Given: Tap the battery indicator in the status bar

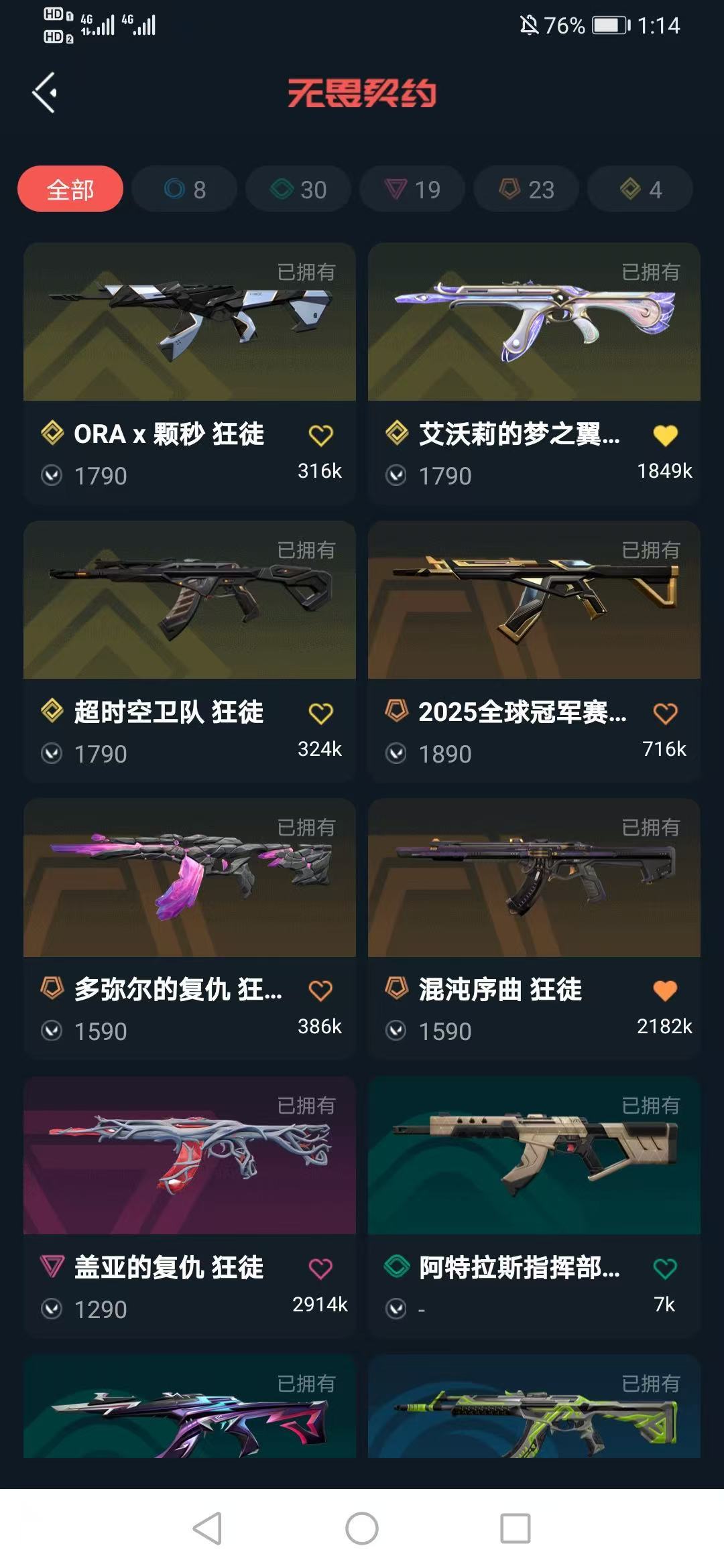Looking at the screenshot, I should coord(607,25).
